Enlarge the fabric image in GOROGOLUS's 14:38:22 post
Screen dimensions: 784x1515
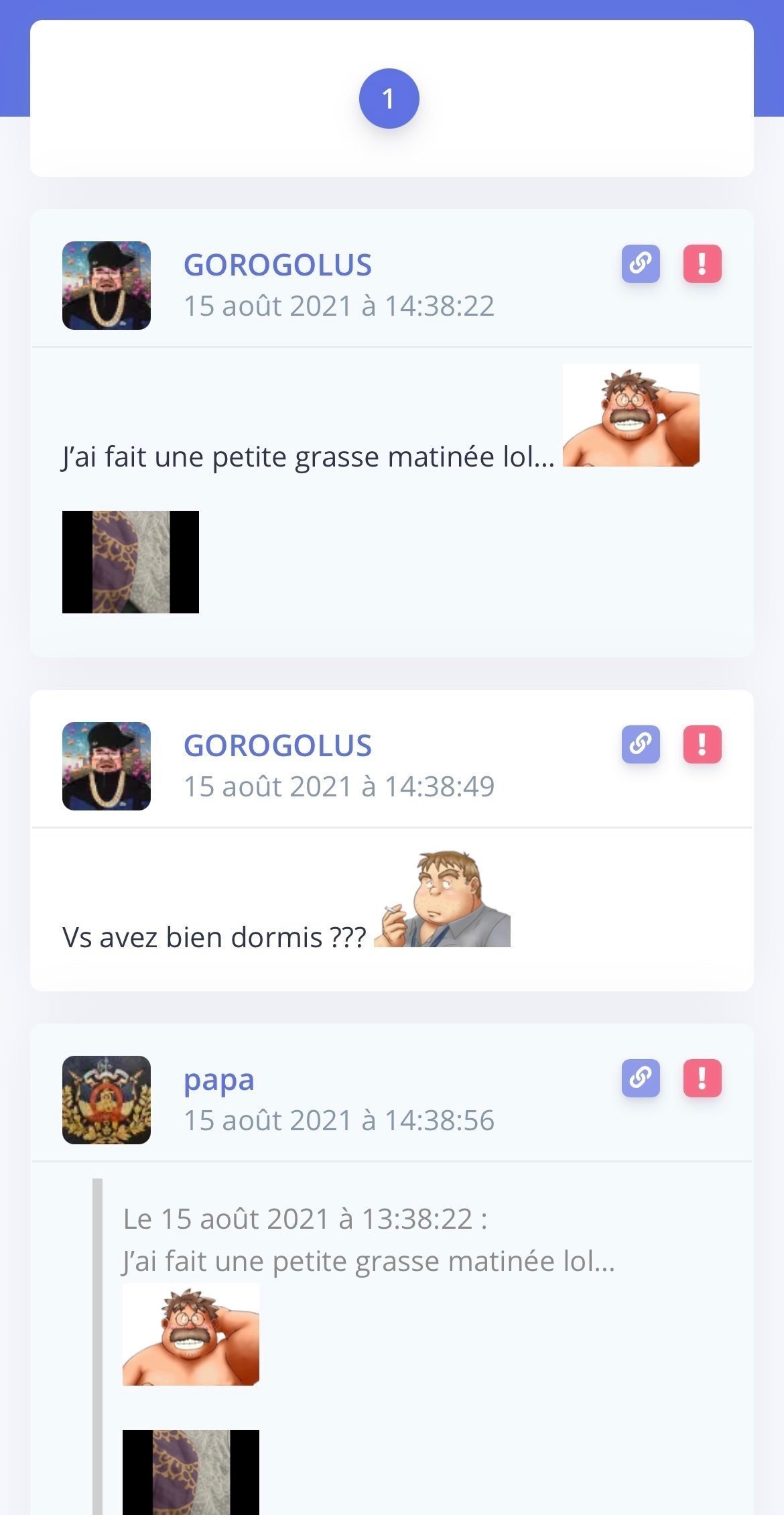click(131, 562)
